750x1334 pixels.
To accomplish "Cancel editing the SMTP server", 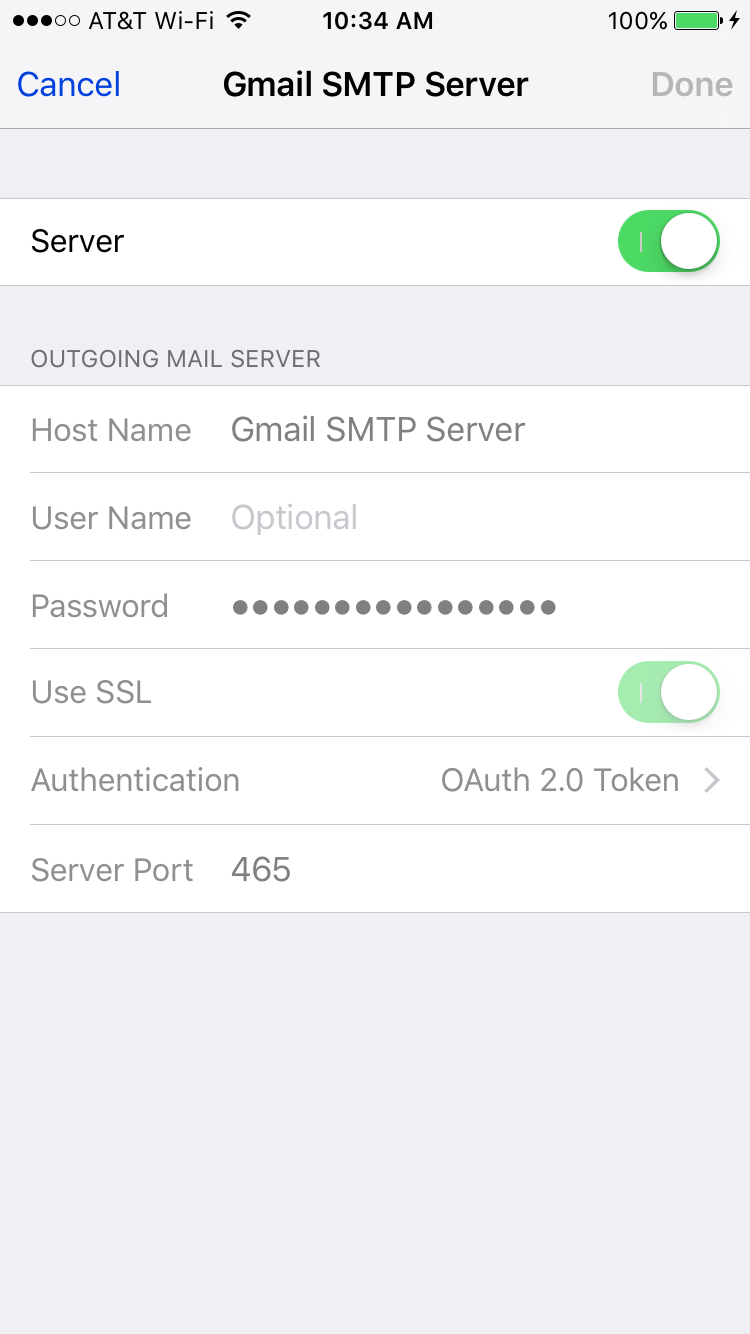I will tap(69, 84).
